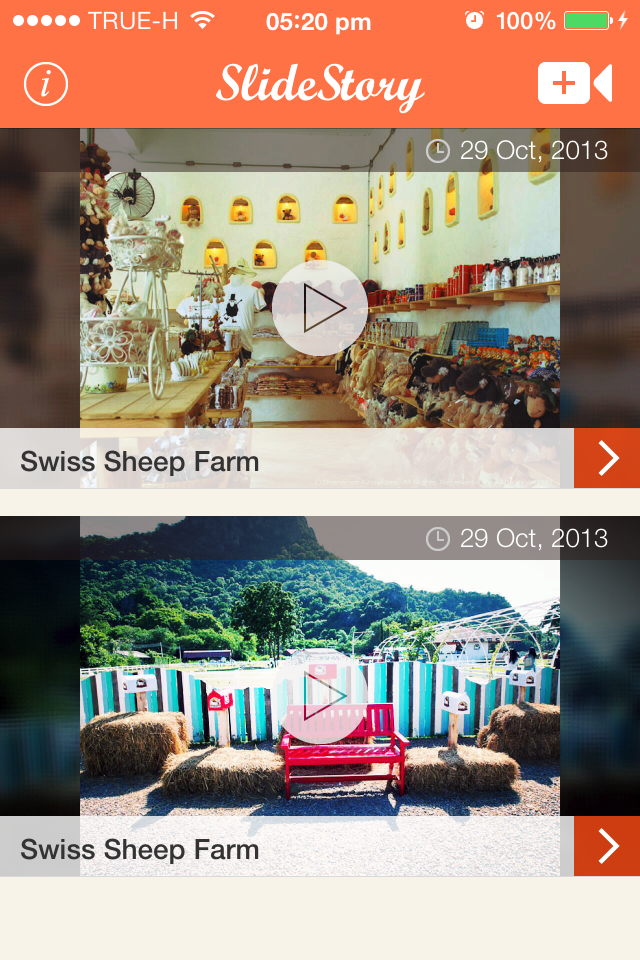This screenshot has height=960, width=640.
Task: Open the info button
Action: [x=46, y=84]
